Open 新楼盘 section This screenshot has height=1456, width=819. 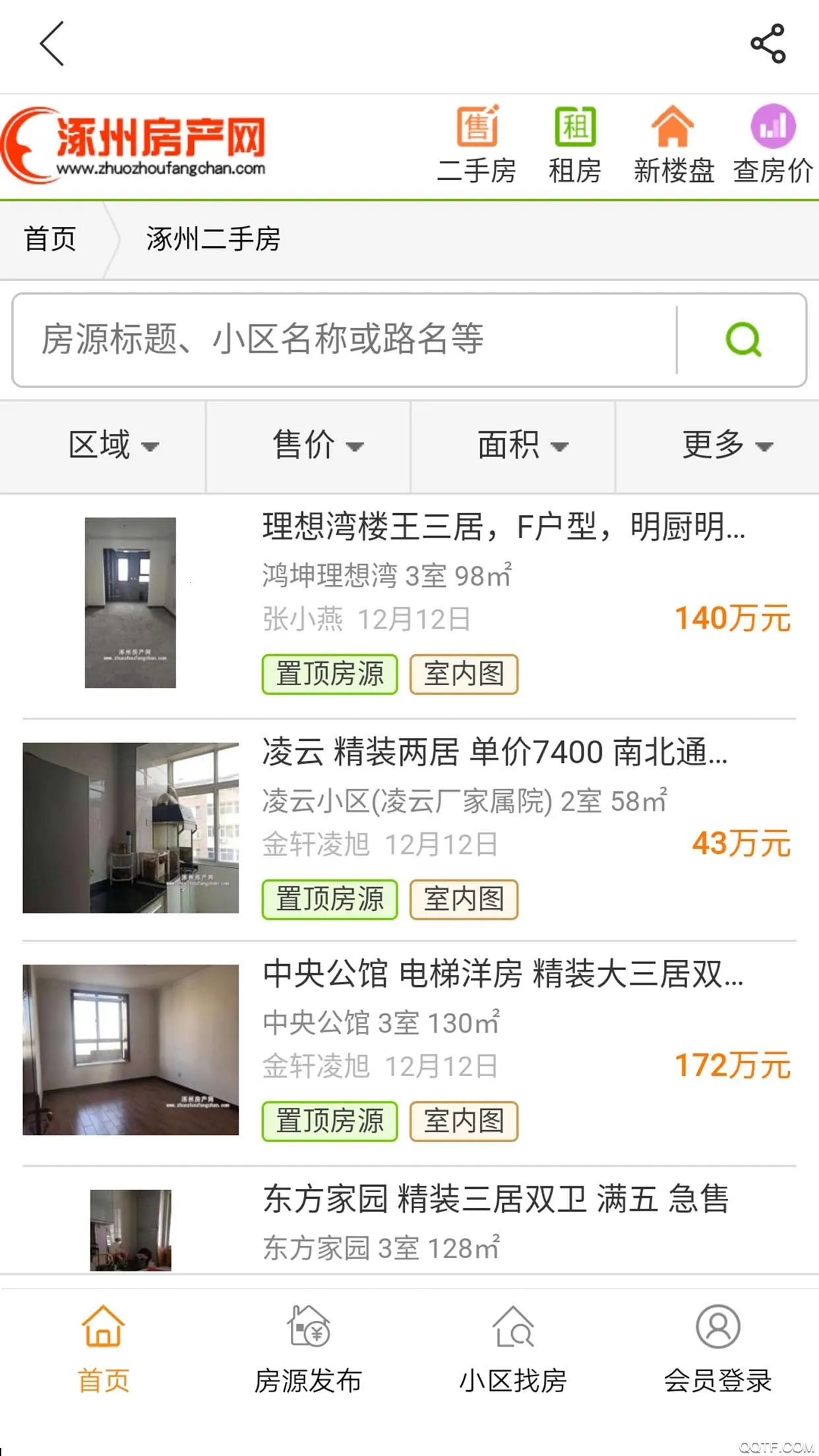pyautogui.click(x=673, y=145)
